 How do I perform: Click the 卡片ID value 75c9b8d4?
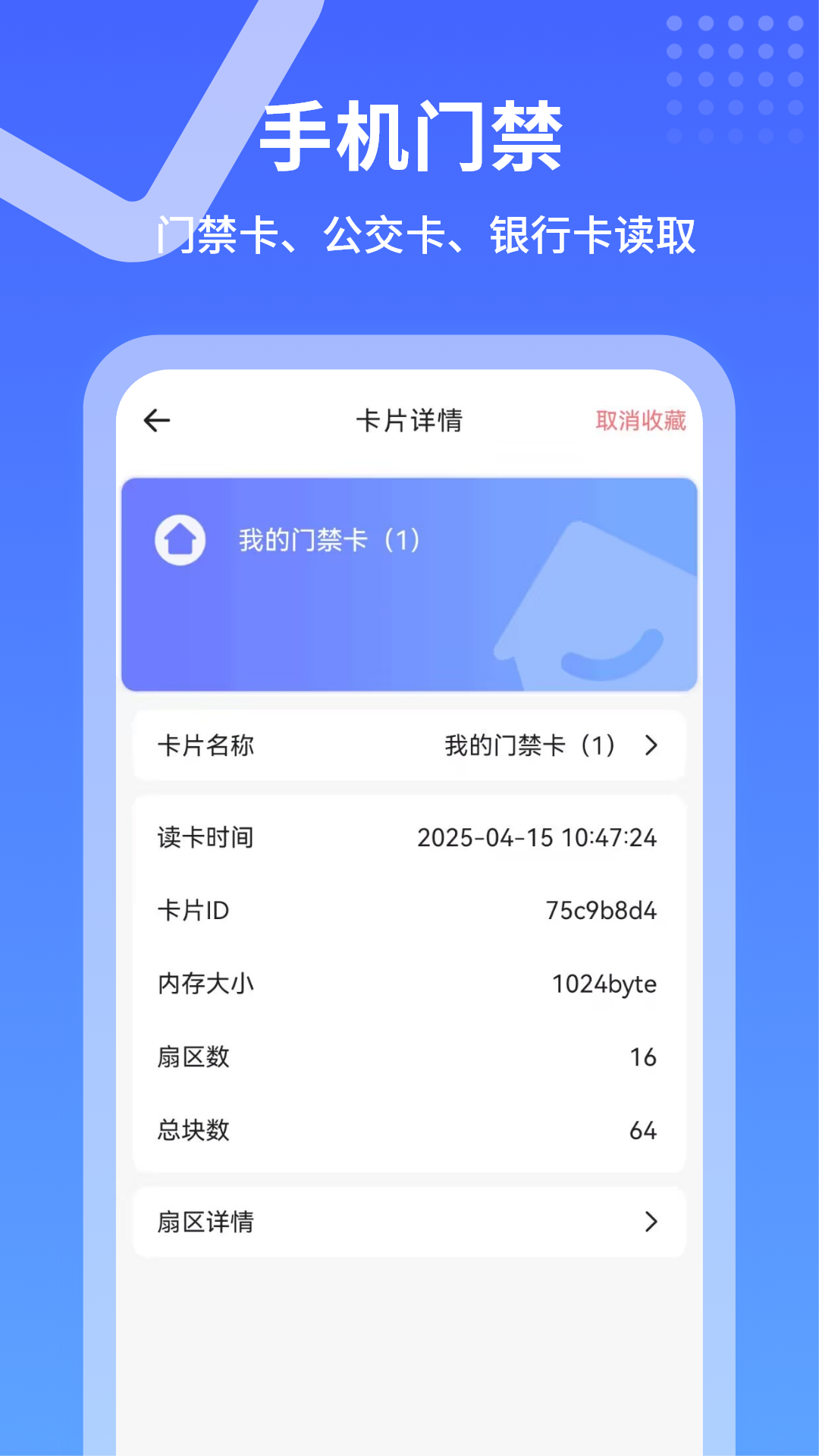(x=603, y=910)
